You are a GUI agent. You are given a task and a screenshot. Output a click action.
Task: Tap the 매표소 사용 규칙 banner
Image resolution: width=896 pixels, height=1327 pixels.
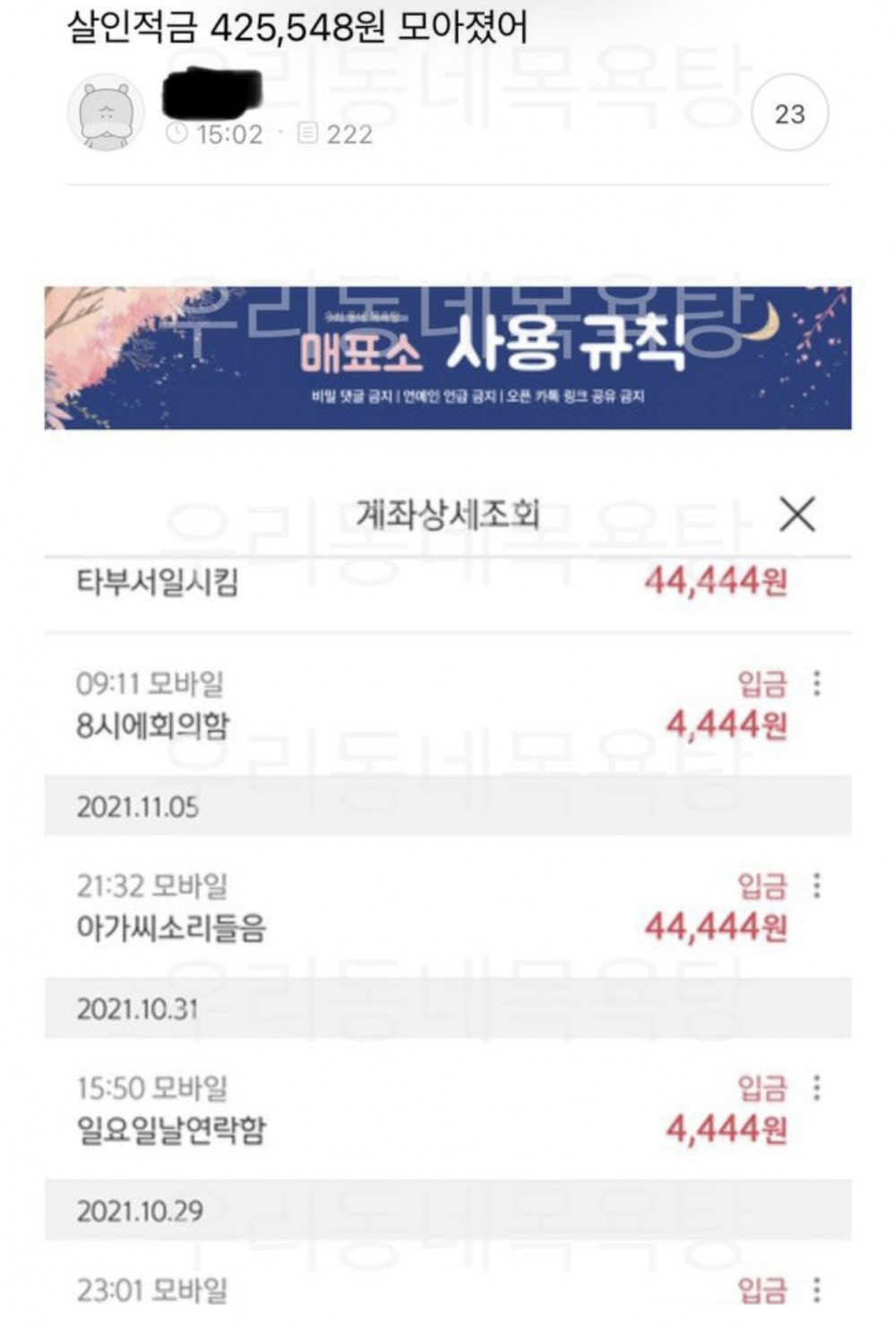coord(446,358)
